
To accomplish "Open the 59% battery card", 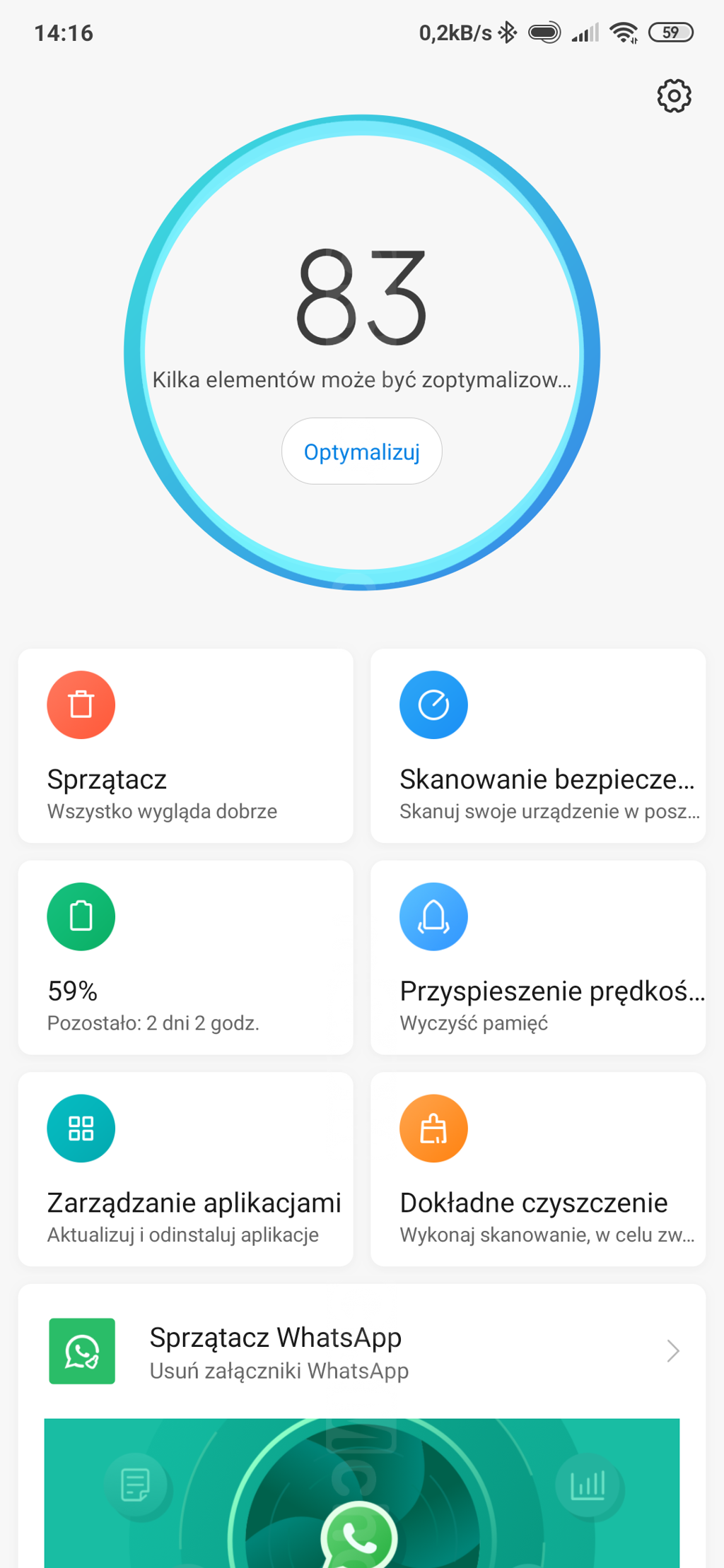I will pos(185,957).
